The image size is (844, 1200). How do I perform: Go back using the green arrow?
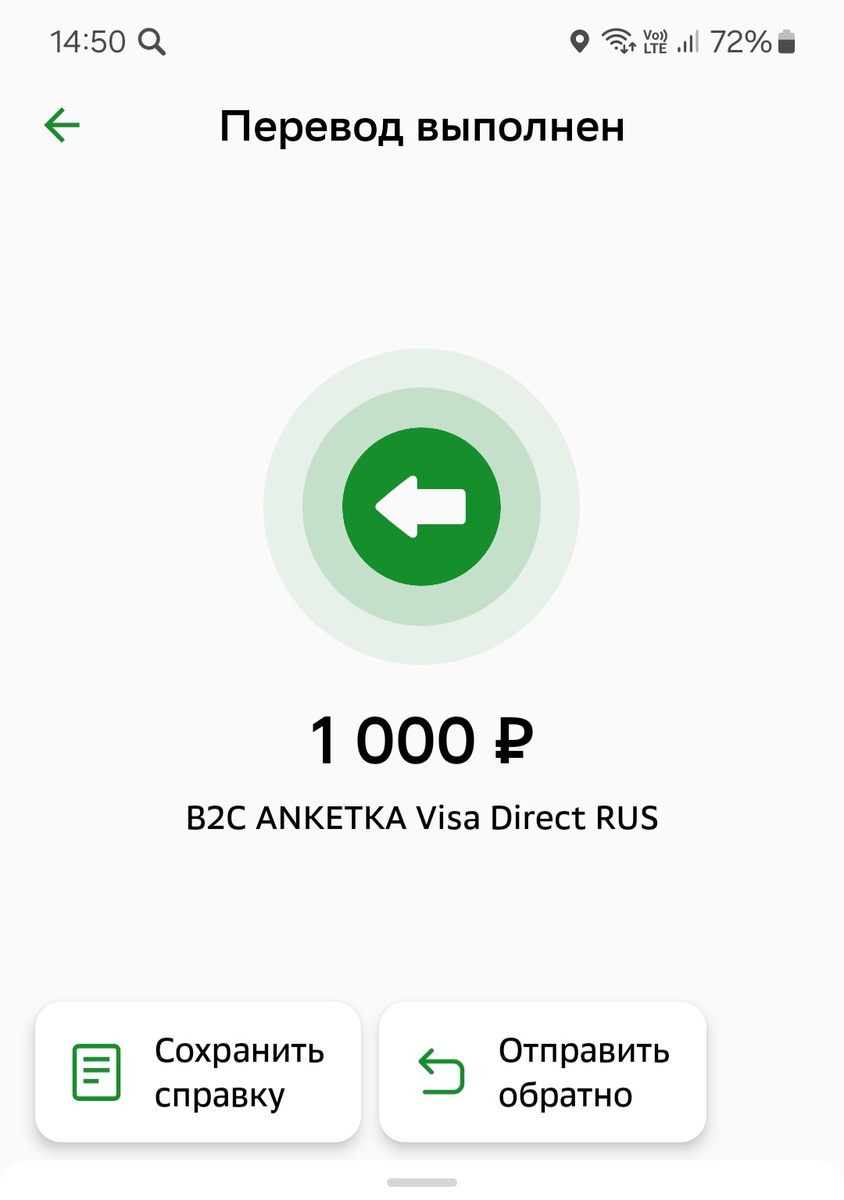(x=62, y=126)
